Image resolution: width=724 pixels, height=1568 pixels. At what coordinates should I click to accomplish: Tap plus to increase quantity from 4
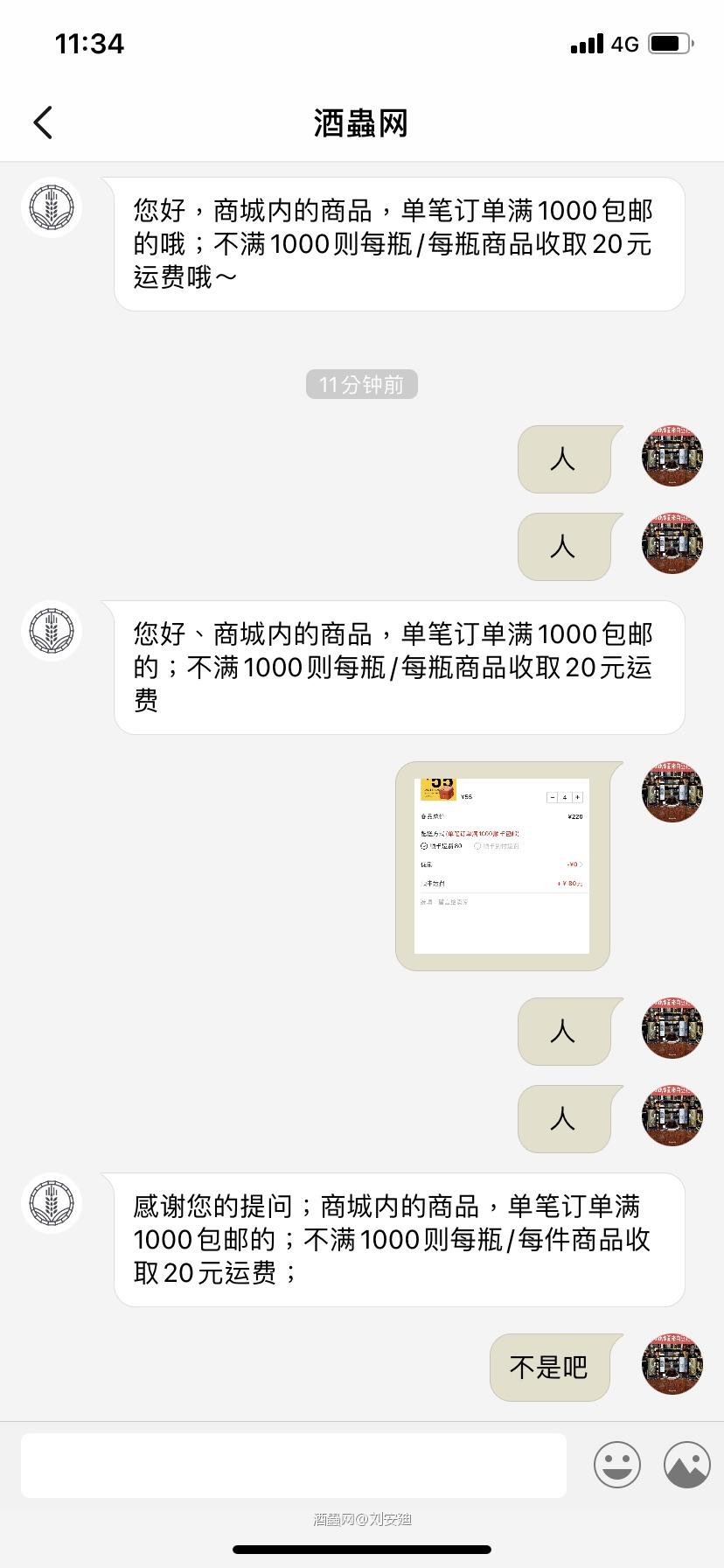pos(576,797)
